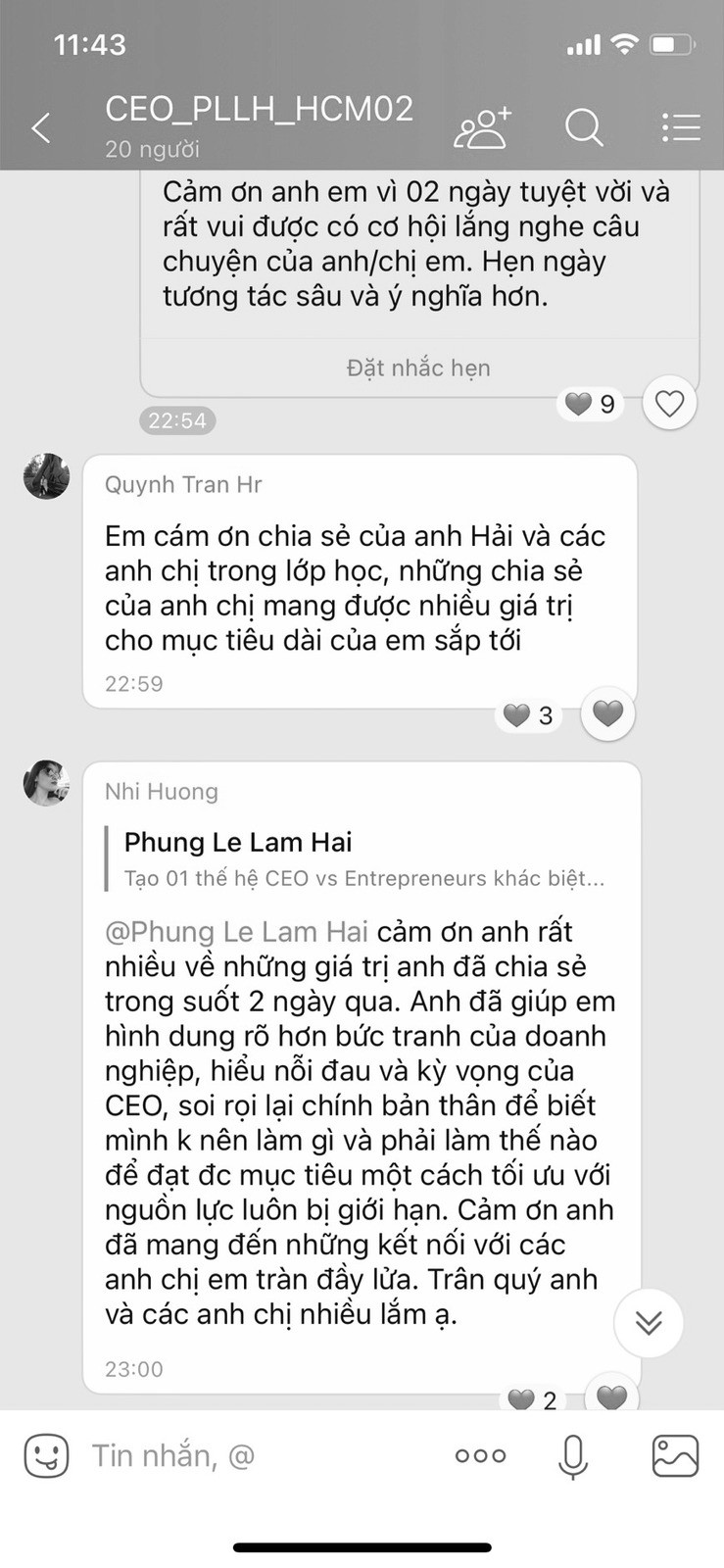
Task: Open the group options menu
Action: coord(680,127)
